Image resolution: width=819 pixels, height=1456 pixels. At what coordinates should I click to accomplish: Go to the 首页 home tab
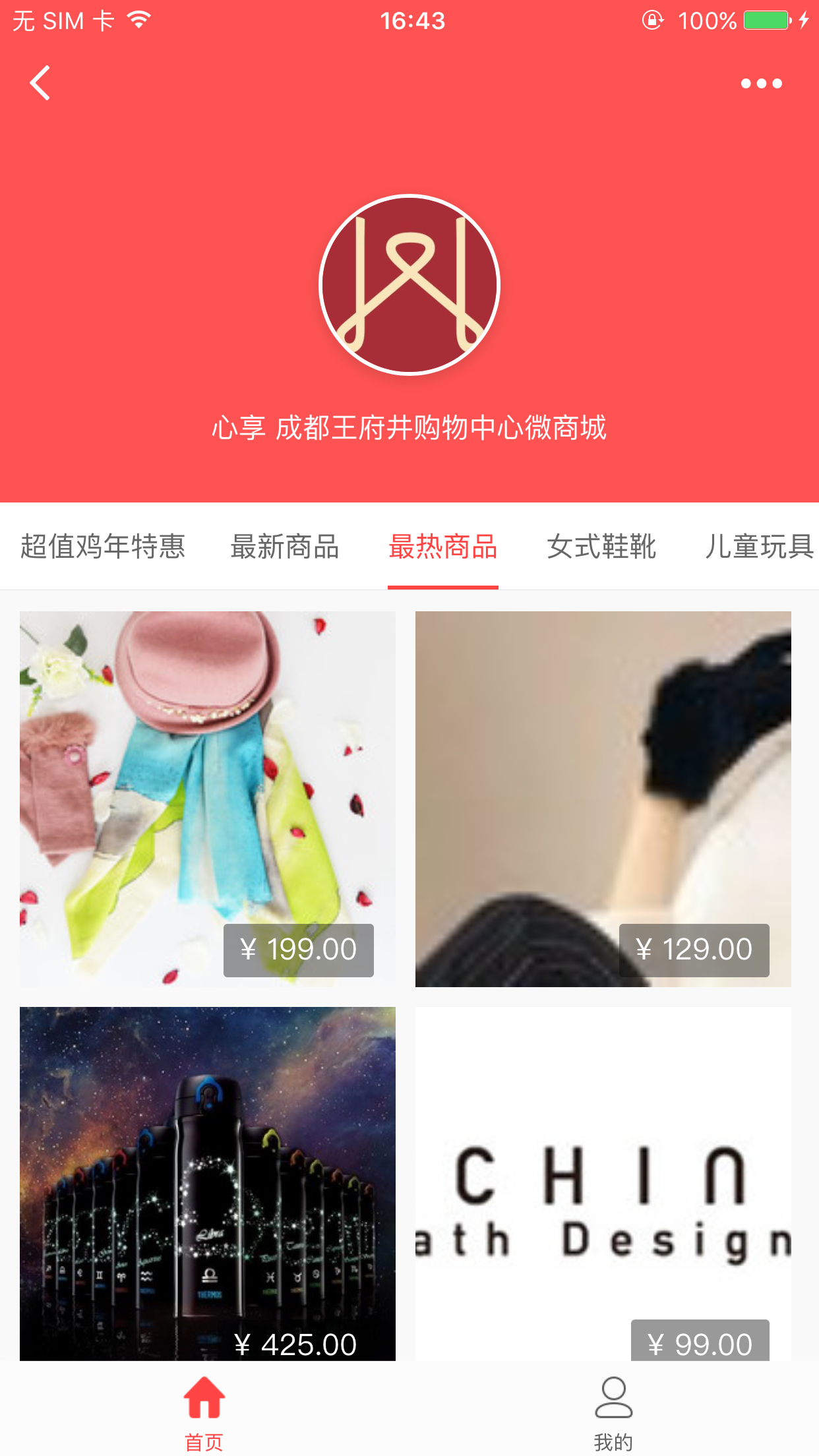click(204, 1412)
